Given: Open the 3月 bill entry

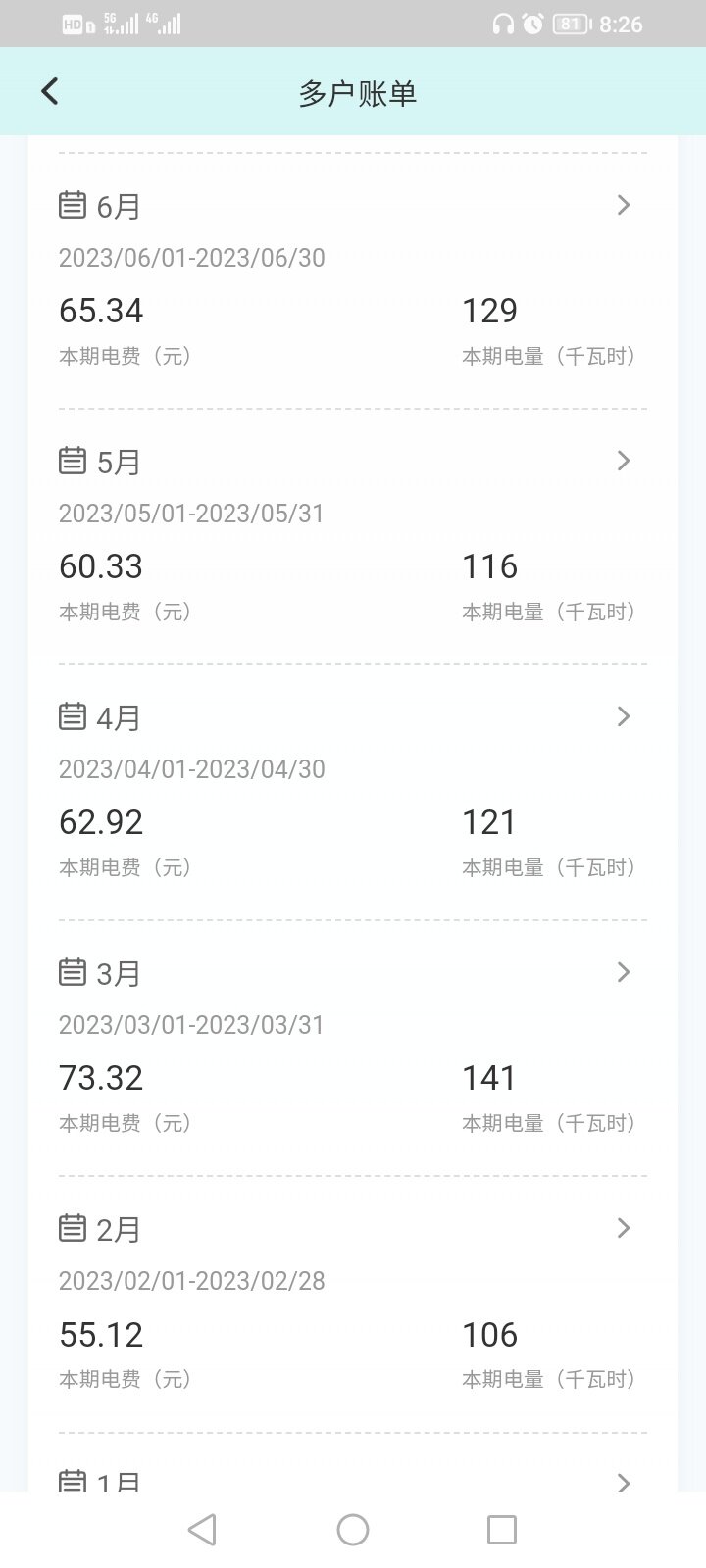Looking at the screenshot, I should tap(353, 1049).
